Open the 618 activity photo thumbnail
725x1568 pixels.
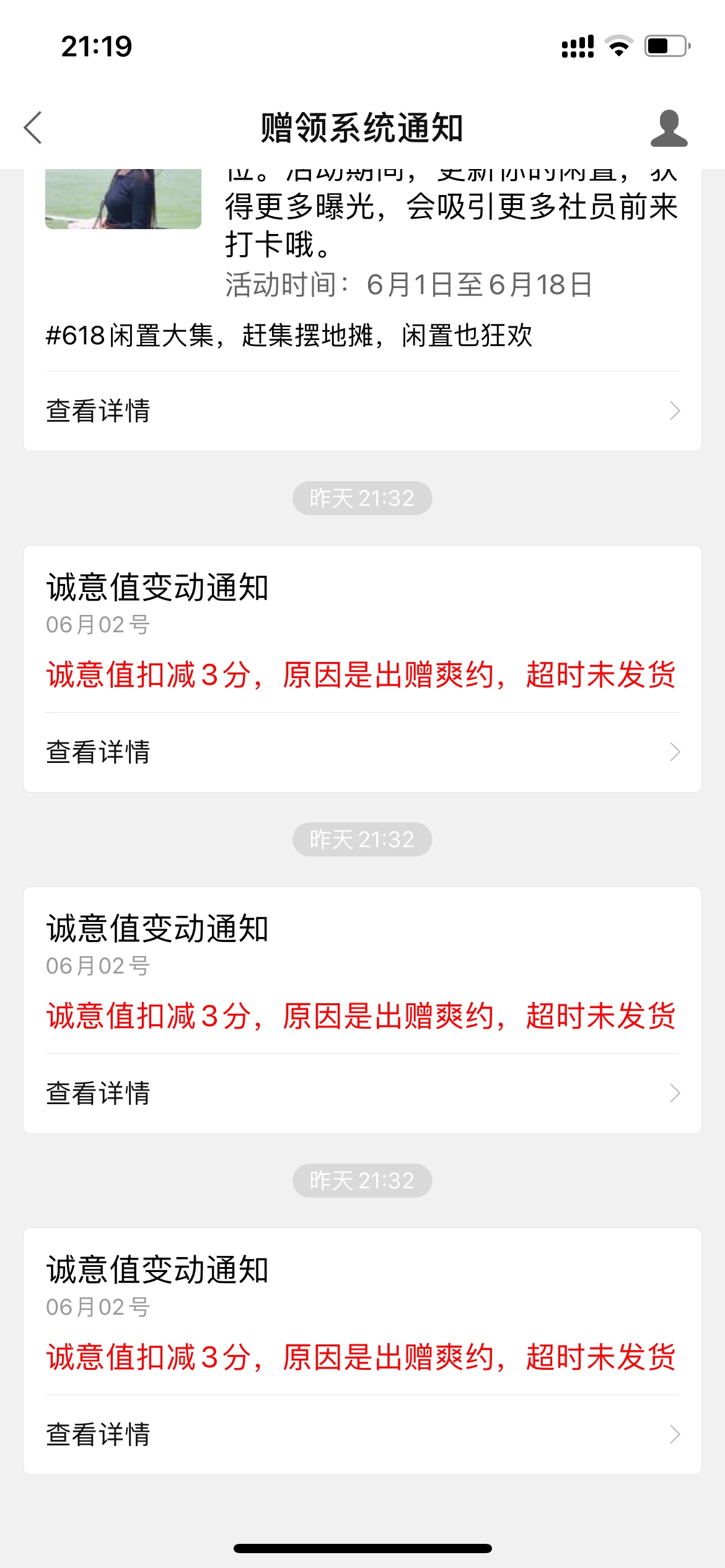tap(123, 199)
